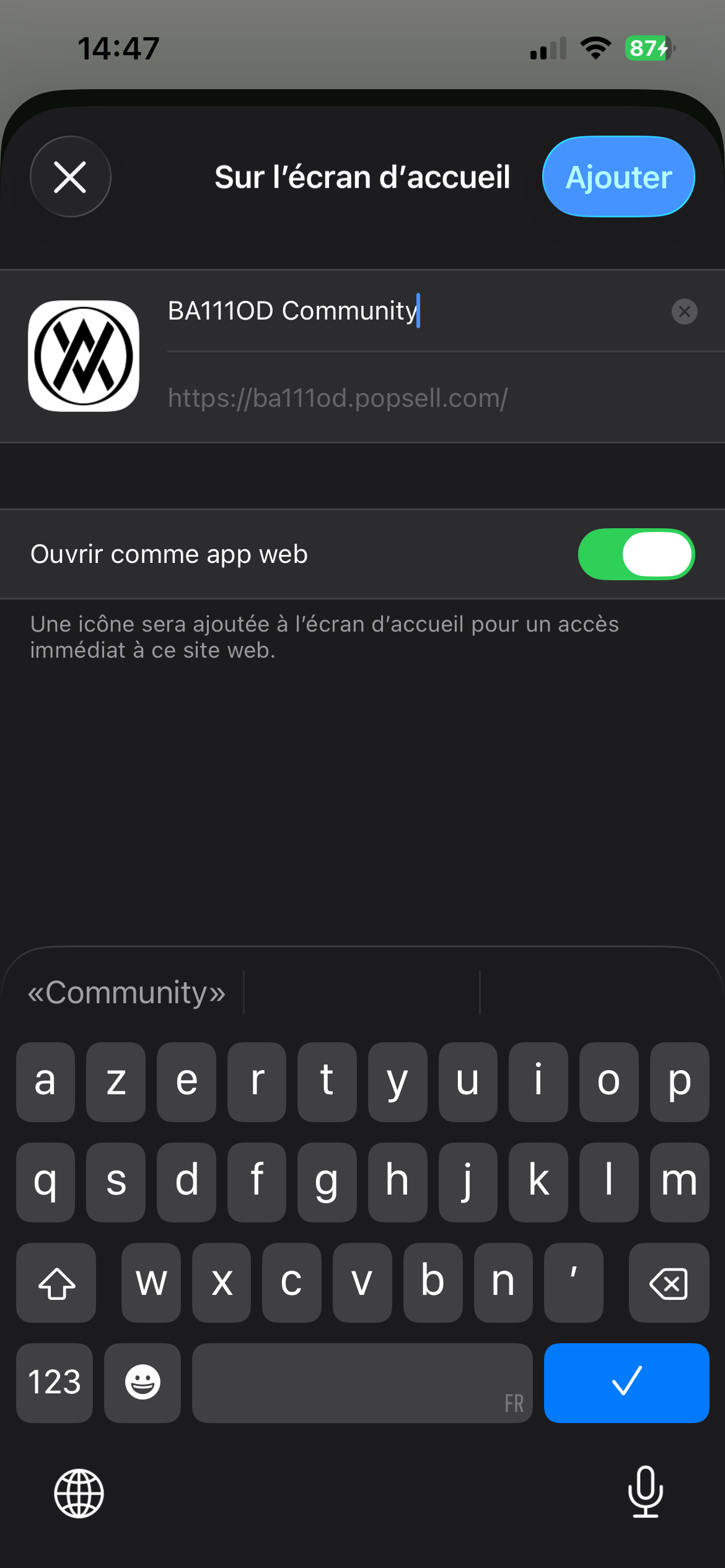This screenshot has height=1568, width=725.
Task: Disable Ouvrir comme app web
Action: pyautogui.click(x=636, y=554)
